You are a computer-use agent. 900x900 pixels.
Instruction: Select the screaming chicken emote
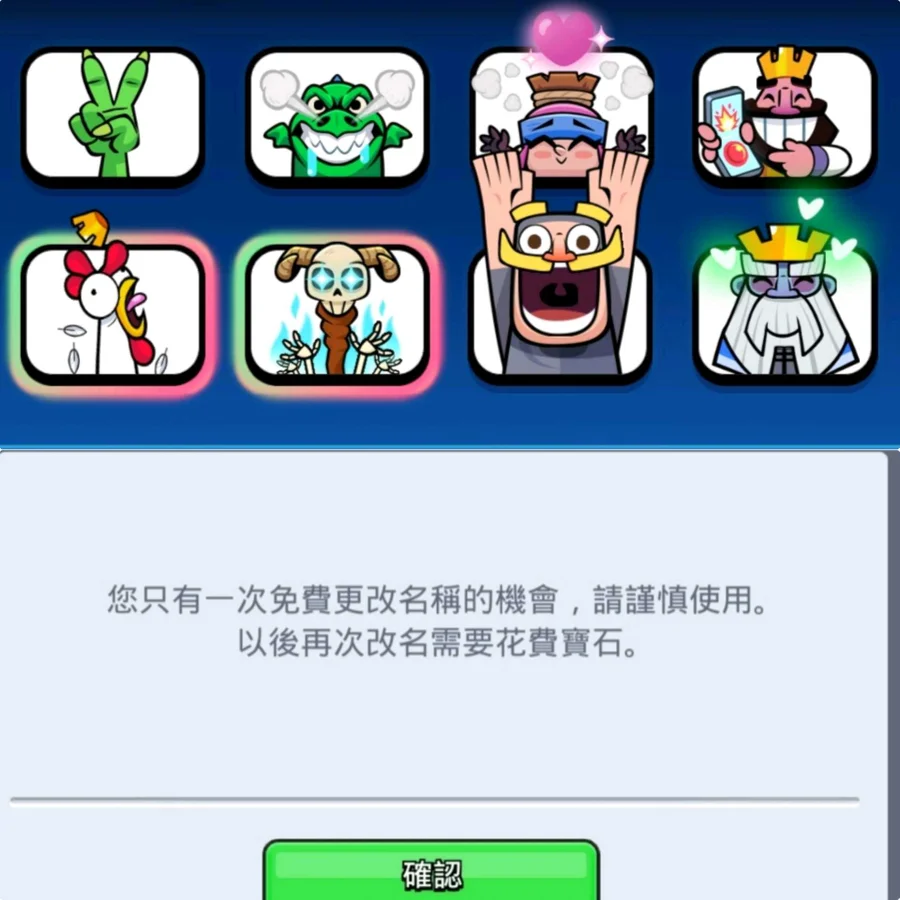[x=112, y=312]
